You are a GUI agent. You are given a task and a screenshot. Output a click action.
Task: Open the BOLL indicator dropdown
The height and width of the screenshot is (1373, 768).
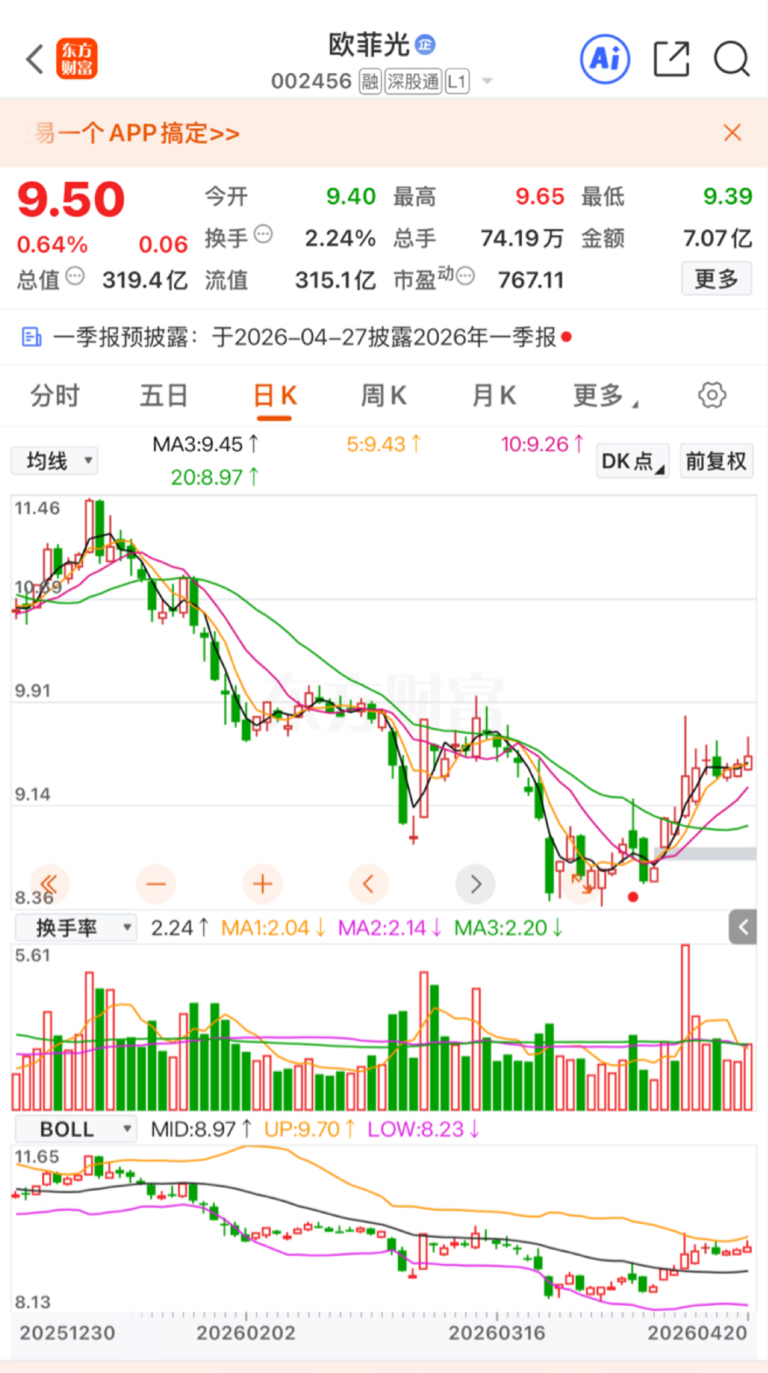74,1129
